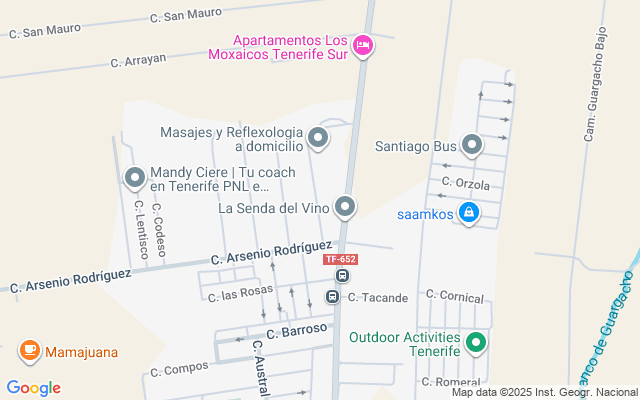Open the saamkos shop marker
This screenshot has height=400, width=640.
(469, 212)
